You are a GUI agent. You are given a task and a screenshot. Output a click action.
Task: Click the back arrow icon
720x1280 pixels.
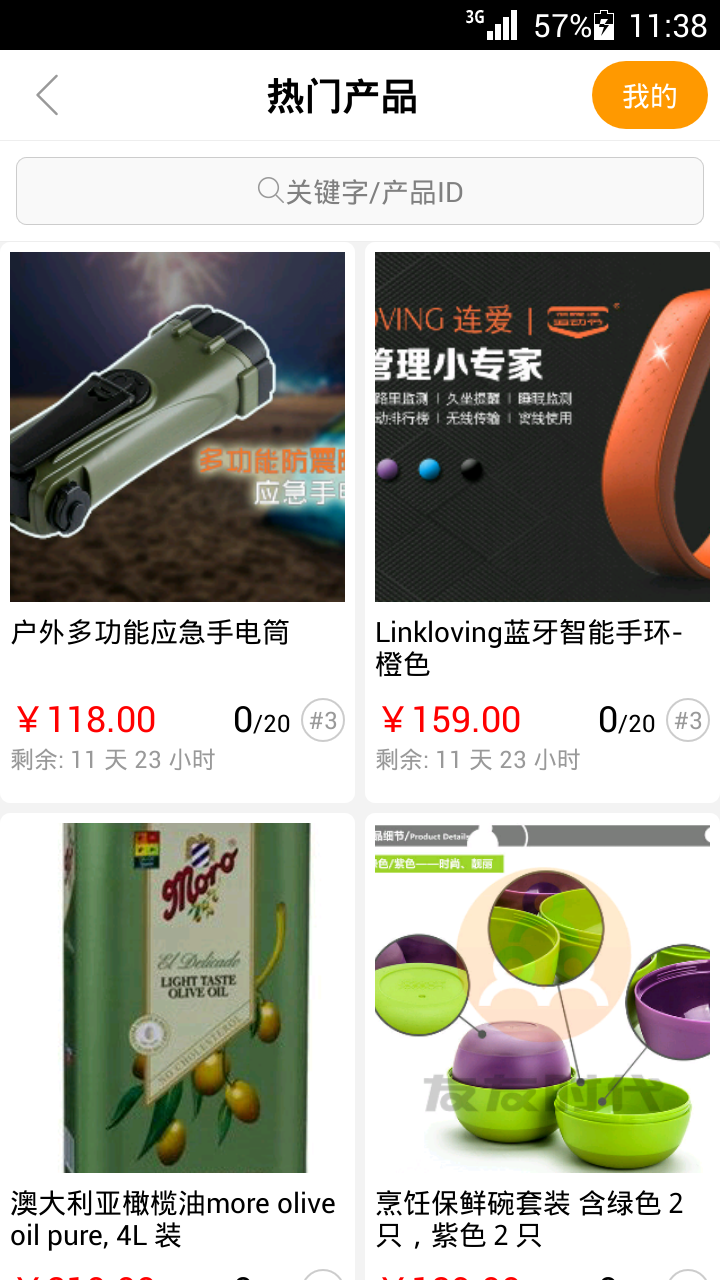coord(46,95)
